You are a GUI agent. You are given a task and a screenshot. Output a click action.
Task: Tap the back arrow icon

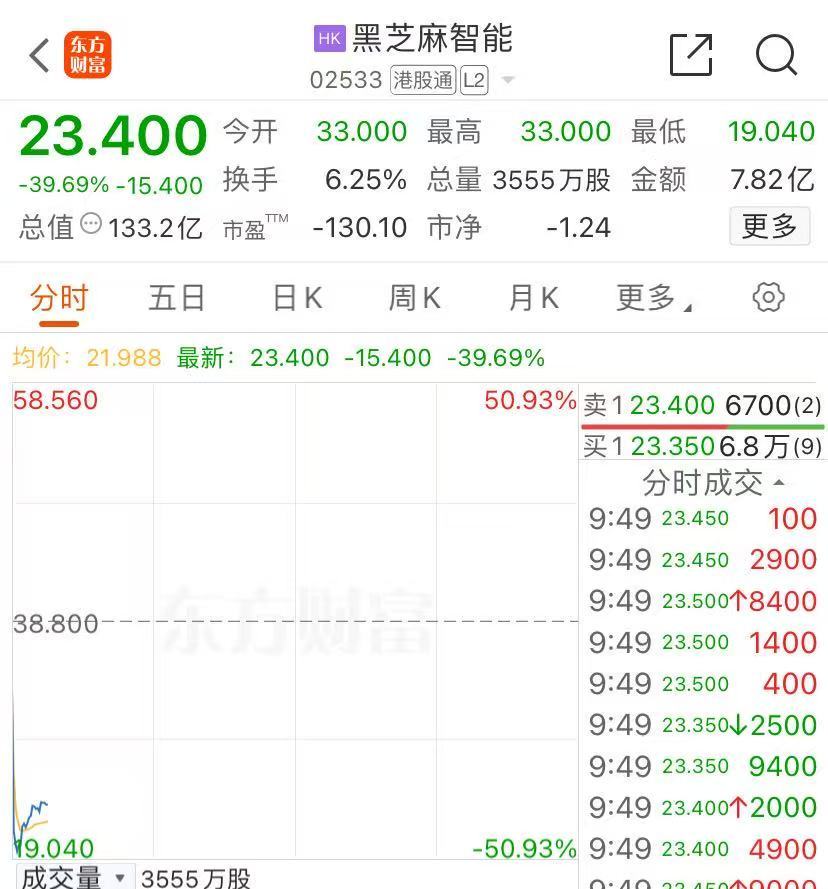click(38, 56)
